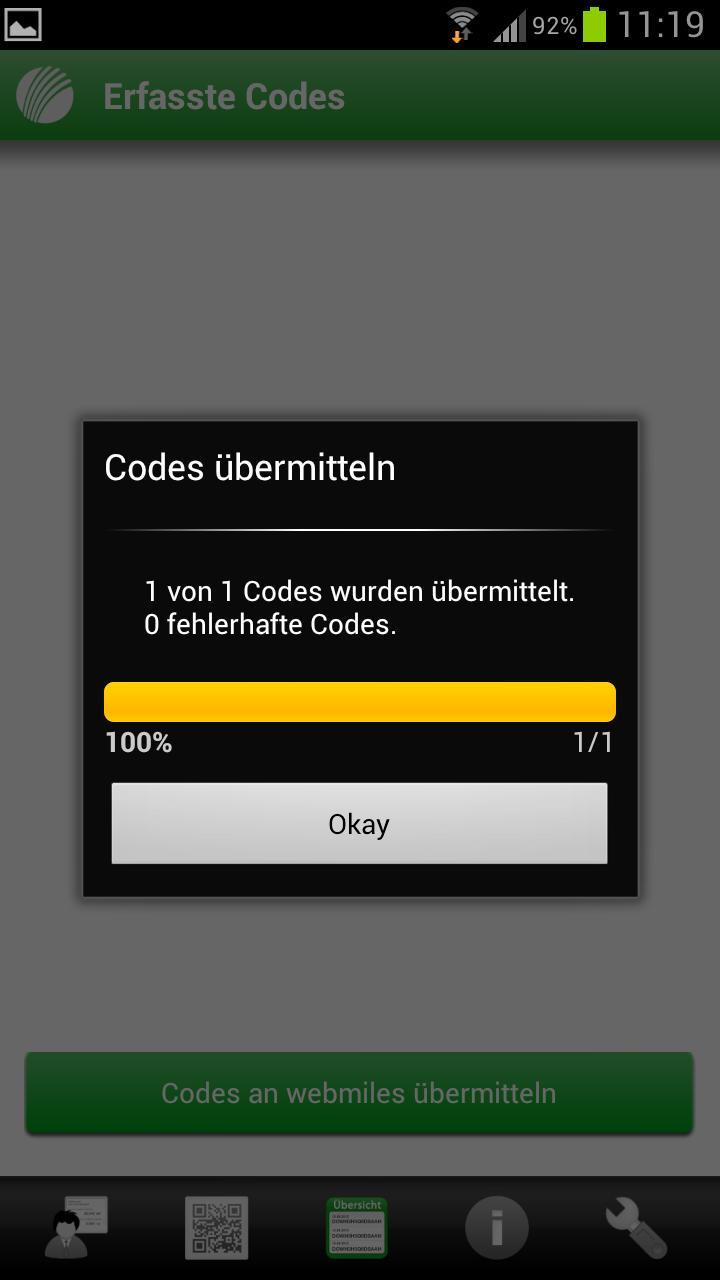This screenshot has width=720, height=1280.
Task: Open the settings wrench tab
Action: coord(636,1227)
